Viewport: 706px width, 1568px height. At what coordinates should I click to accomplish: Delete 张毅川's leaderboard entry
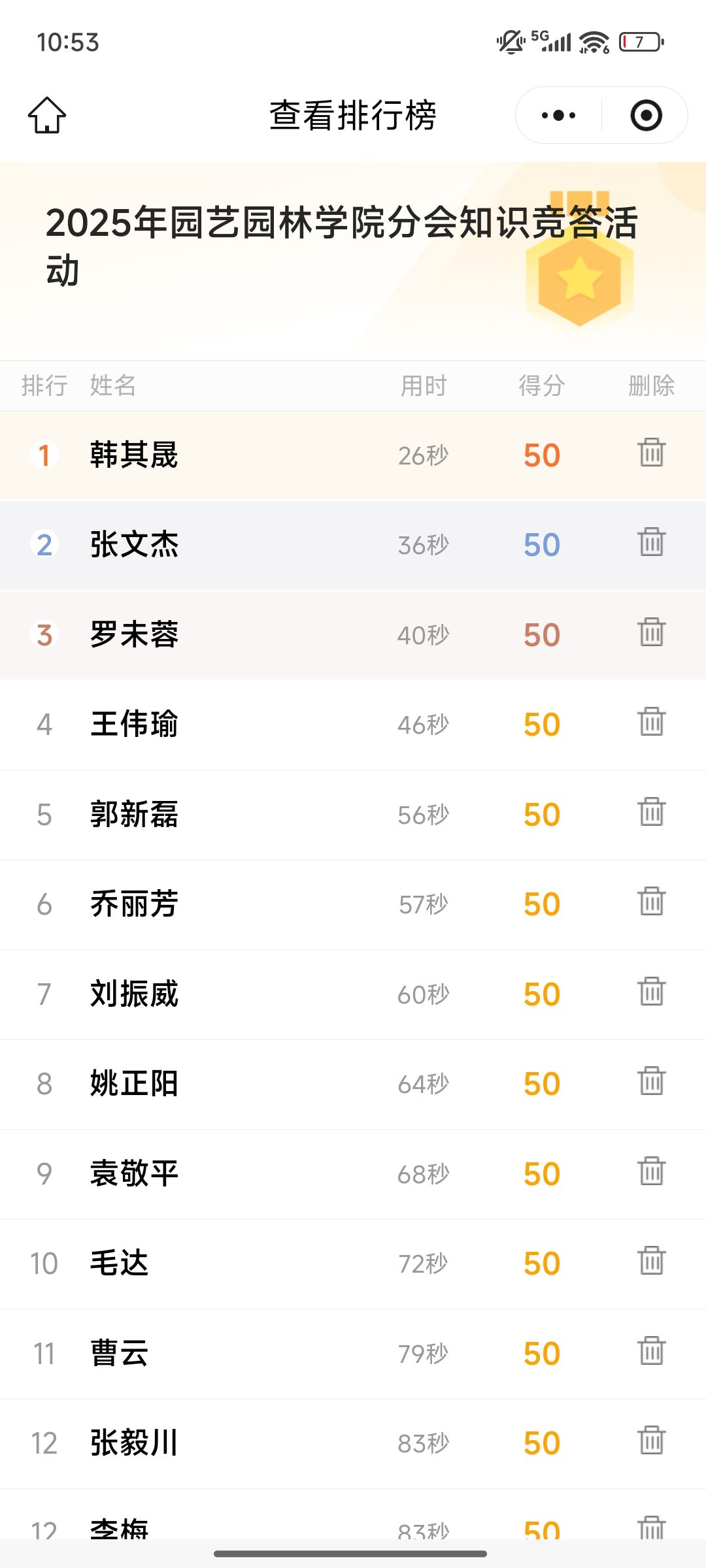pos(651,1441)
